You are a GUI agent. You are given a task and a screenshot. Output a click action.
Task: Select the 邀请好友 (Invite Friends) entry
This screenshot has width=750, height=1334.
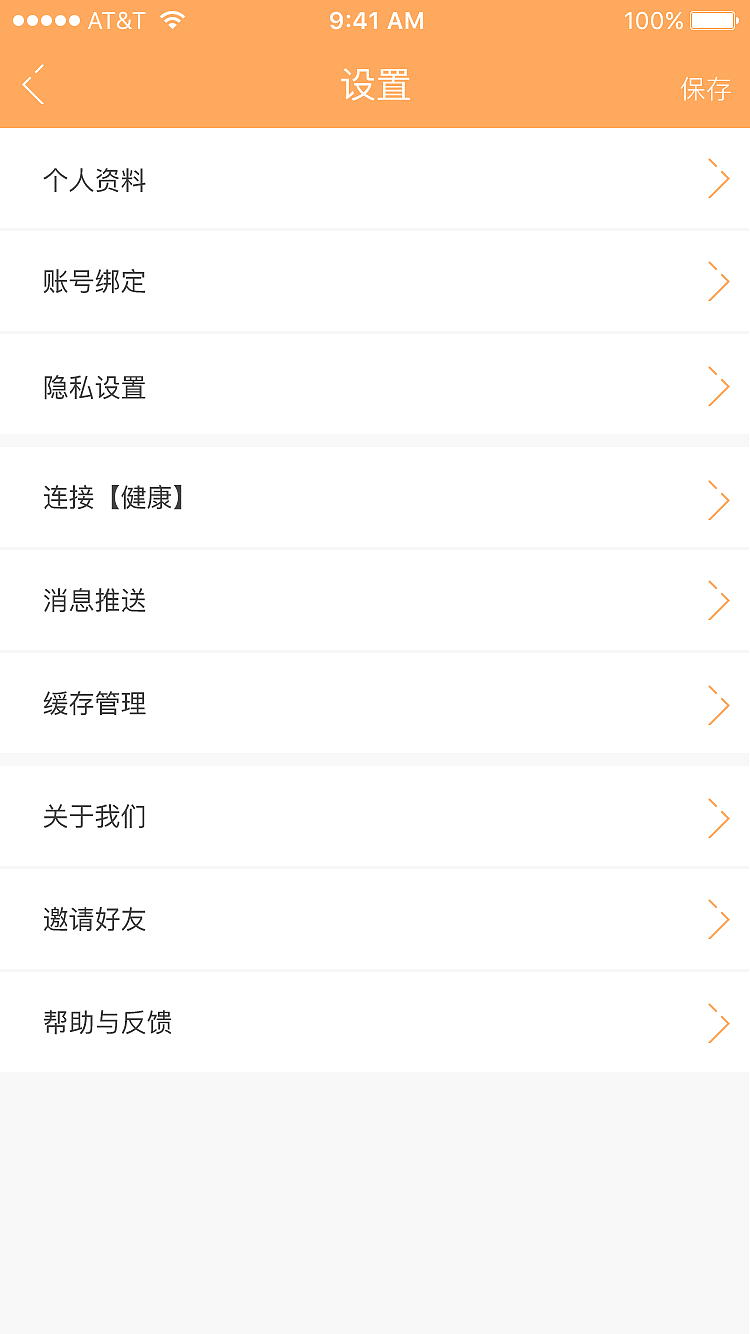(95, 919)
